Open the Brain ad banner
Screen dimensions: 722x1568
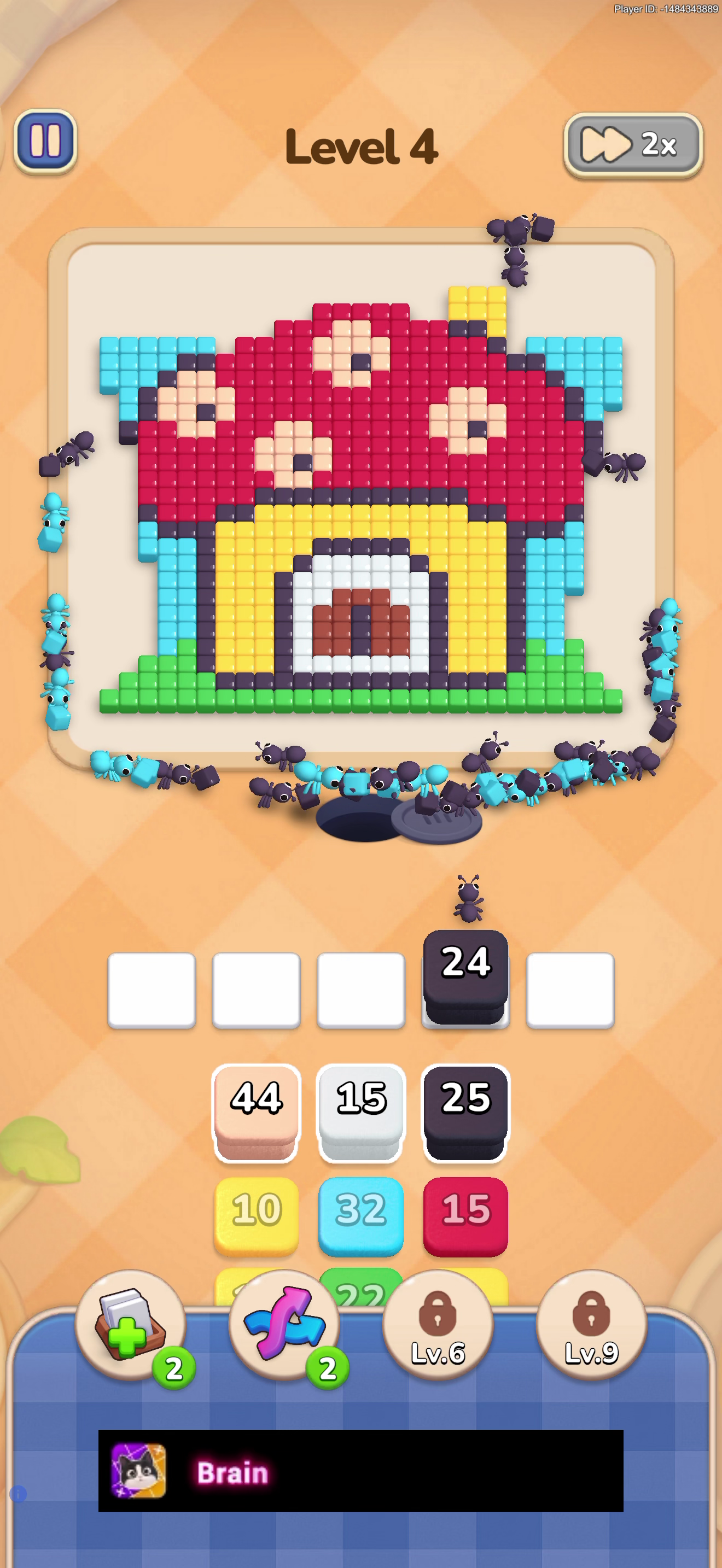pyautogui.click(x=361, y=1471)
